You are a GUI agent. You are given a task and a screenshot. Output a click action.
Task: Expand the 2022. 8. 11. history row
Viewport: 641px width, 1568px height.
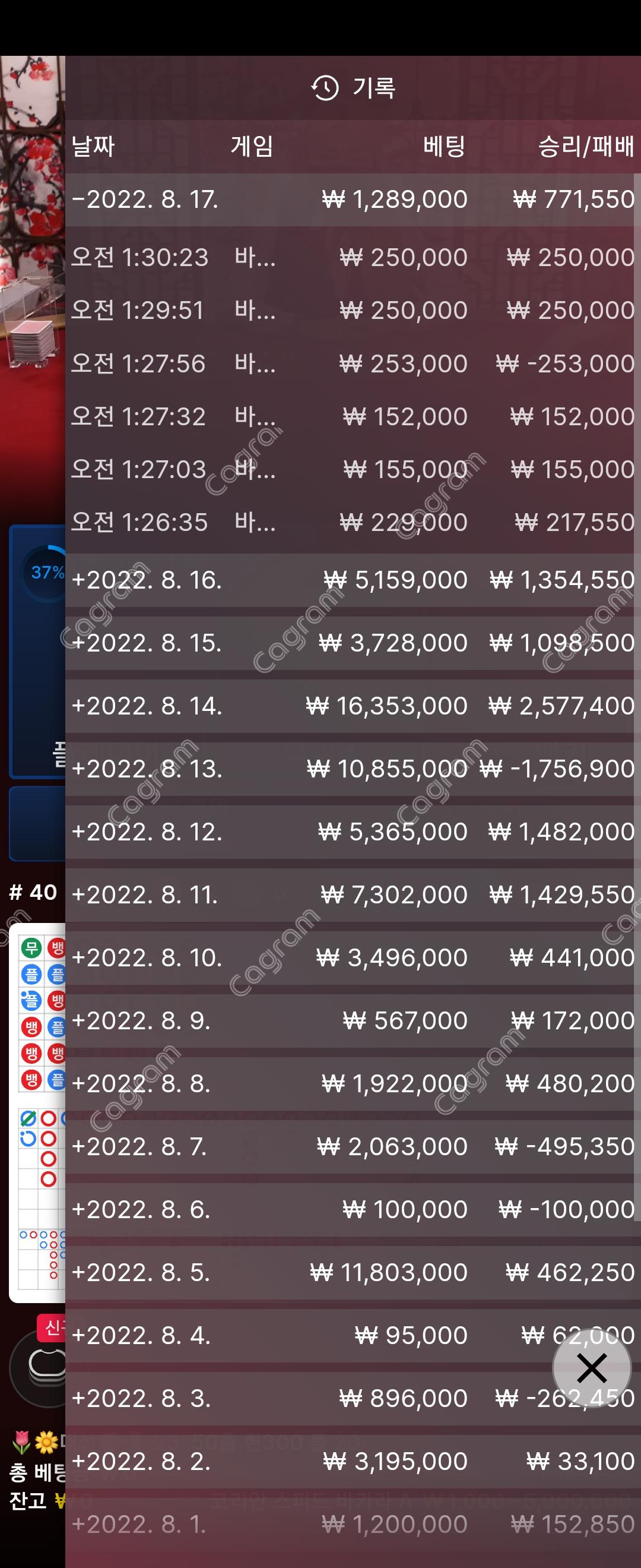tap(146, 895)
